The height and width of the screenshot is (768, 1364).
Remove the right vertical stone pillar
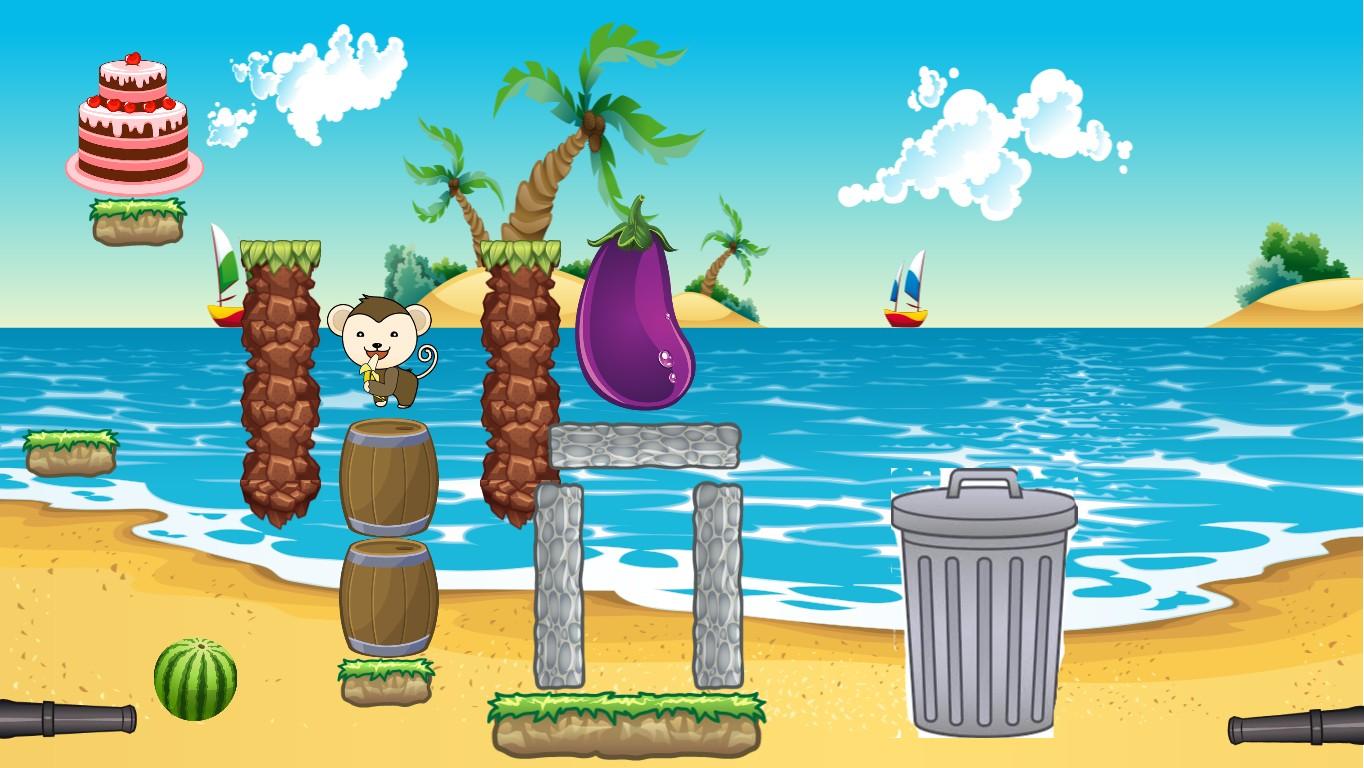coord(718,586)
